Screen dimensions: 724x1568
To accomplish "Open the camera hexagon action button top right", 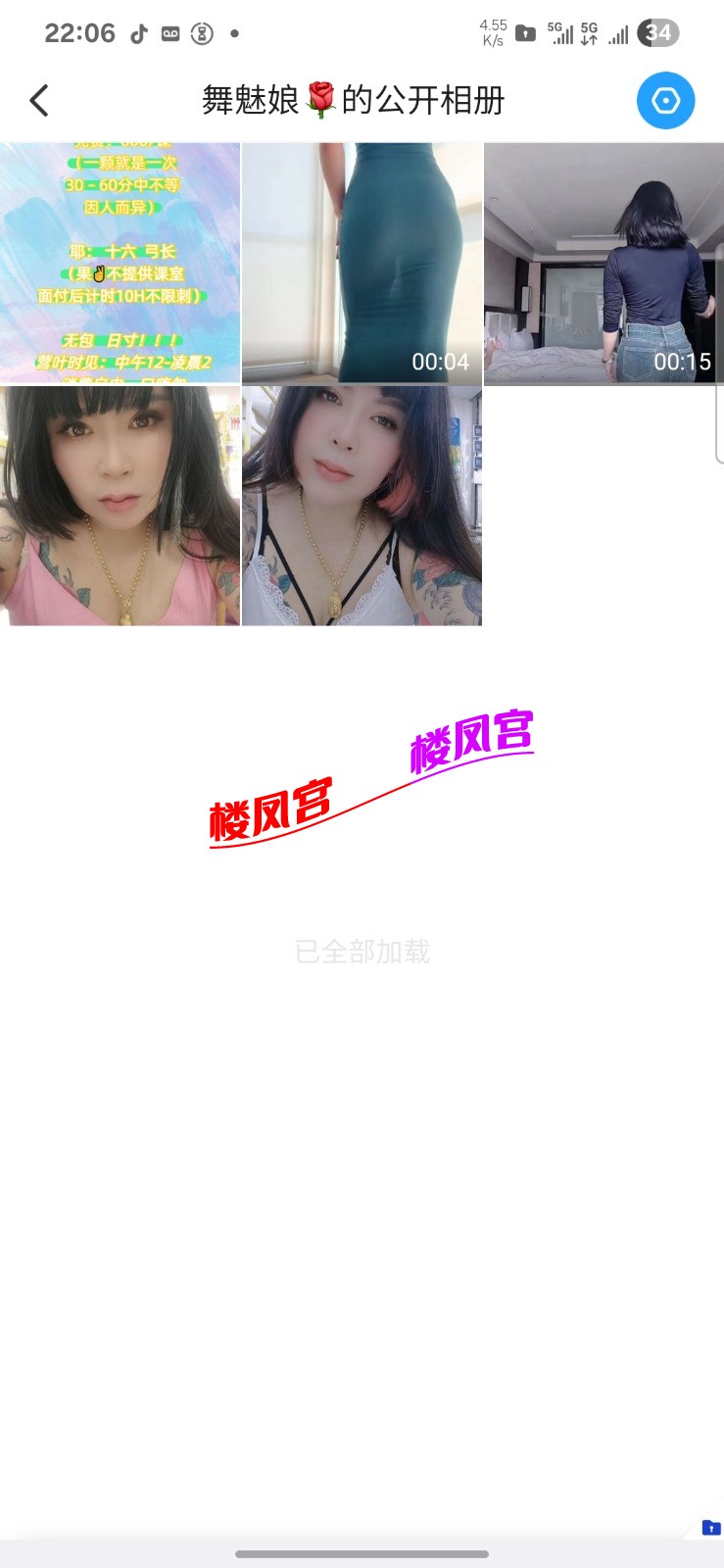I will point(665,100).
